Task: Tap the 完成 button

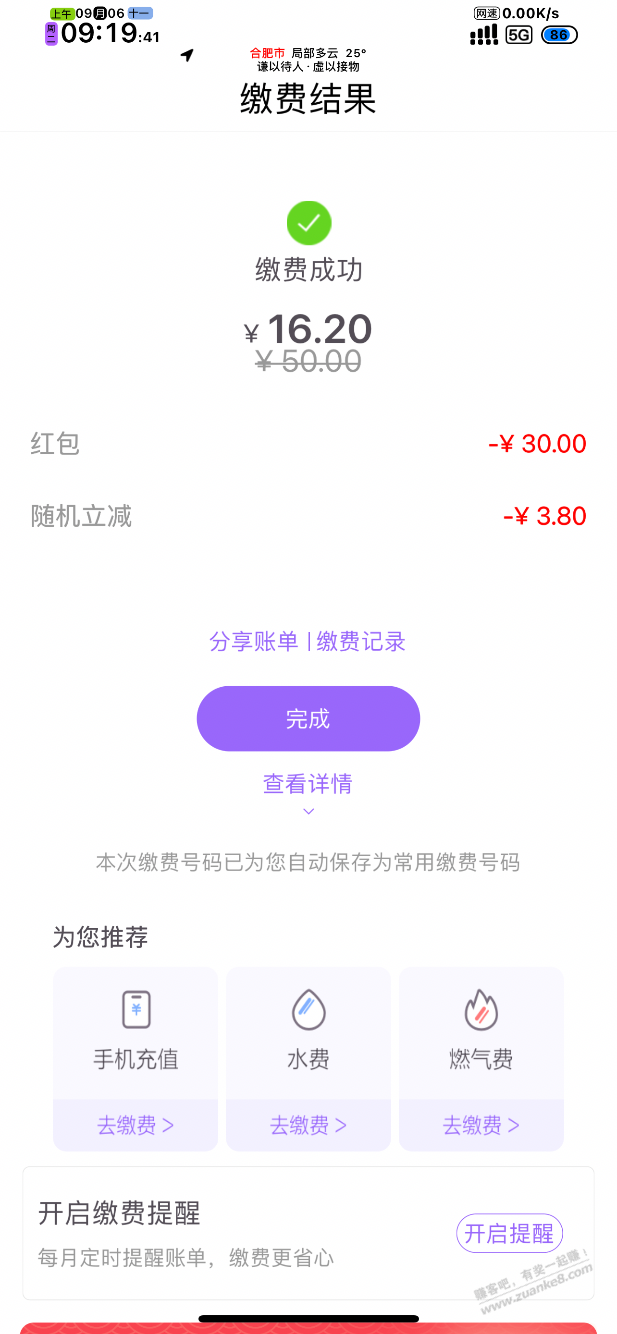Action: click(308, 719)
